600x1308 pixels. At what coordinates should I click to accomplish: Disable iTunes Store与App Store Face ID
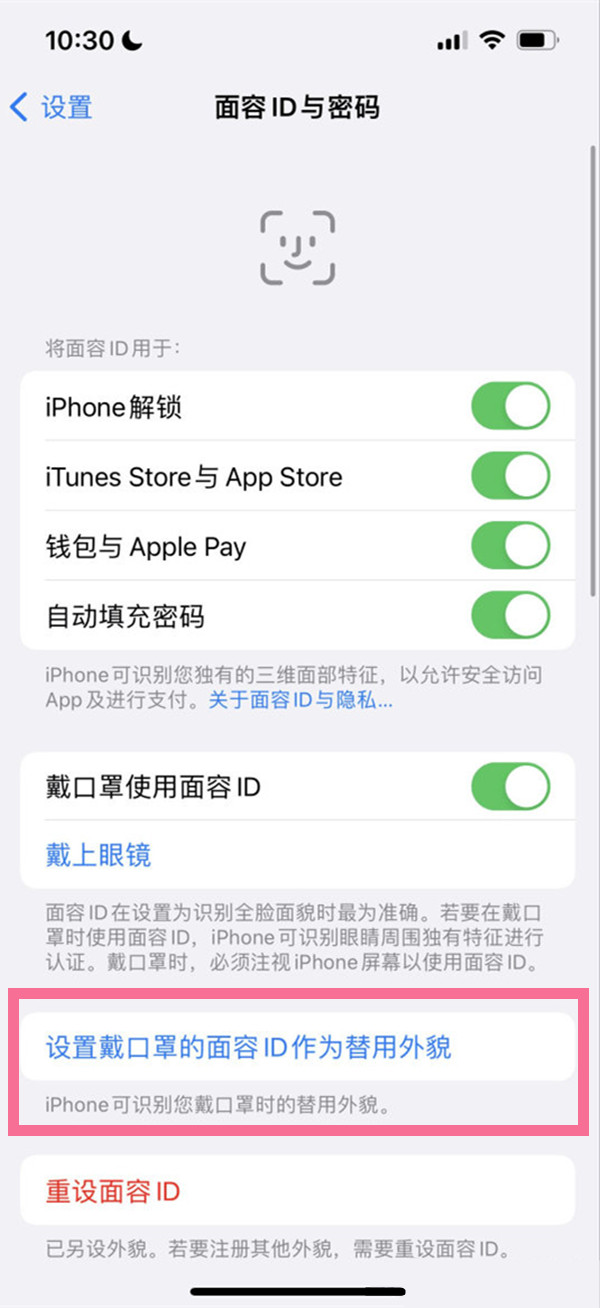pos(510,477)
